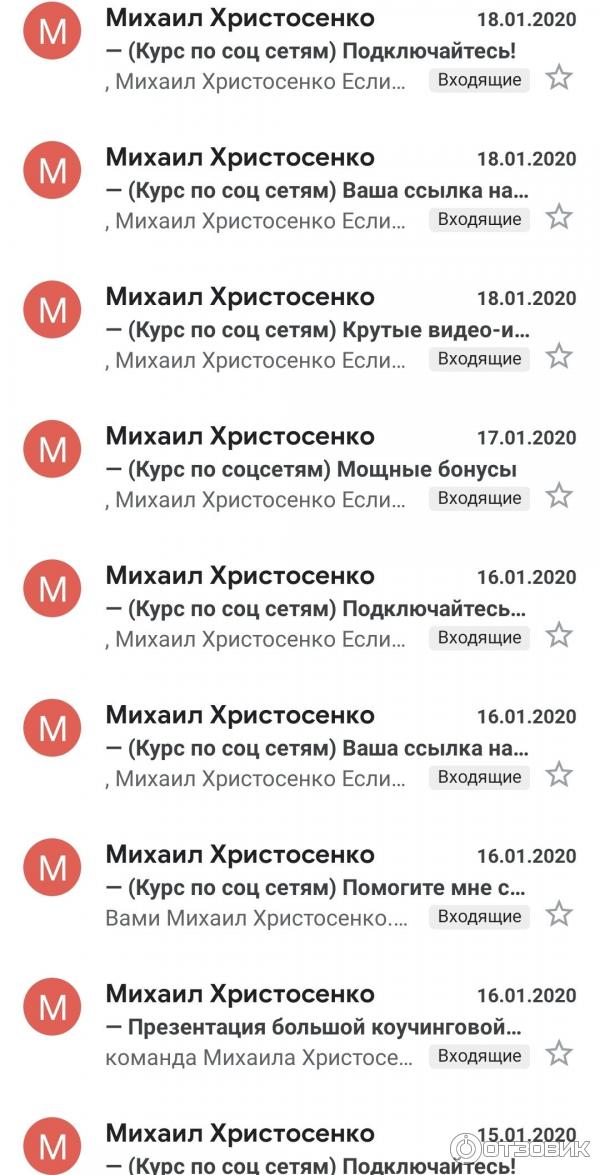Tap the avatar beside "Помогите мне с…" email
The image size is (600, 1175).
click(x=52, y=869)
